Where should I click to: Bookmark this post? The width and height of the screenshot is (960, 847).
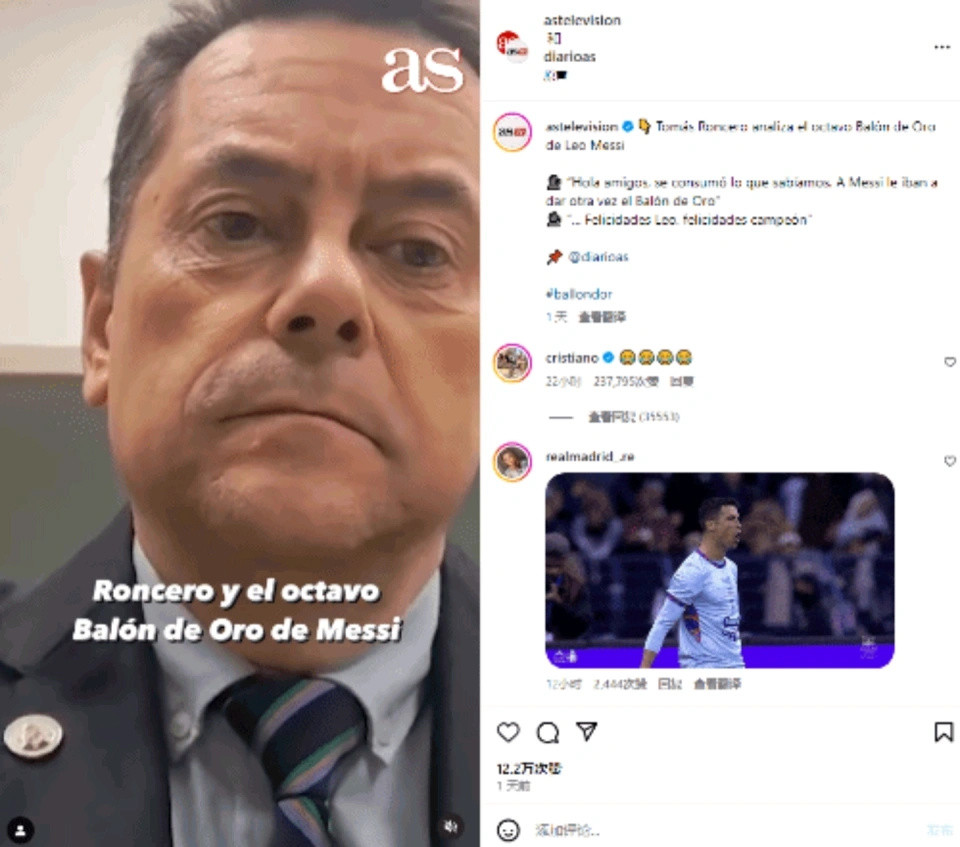[943, 732]
